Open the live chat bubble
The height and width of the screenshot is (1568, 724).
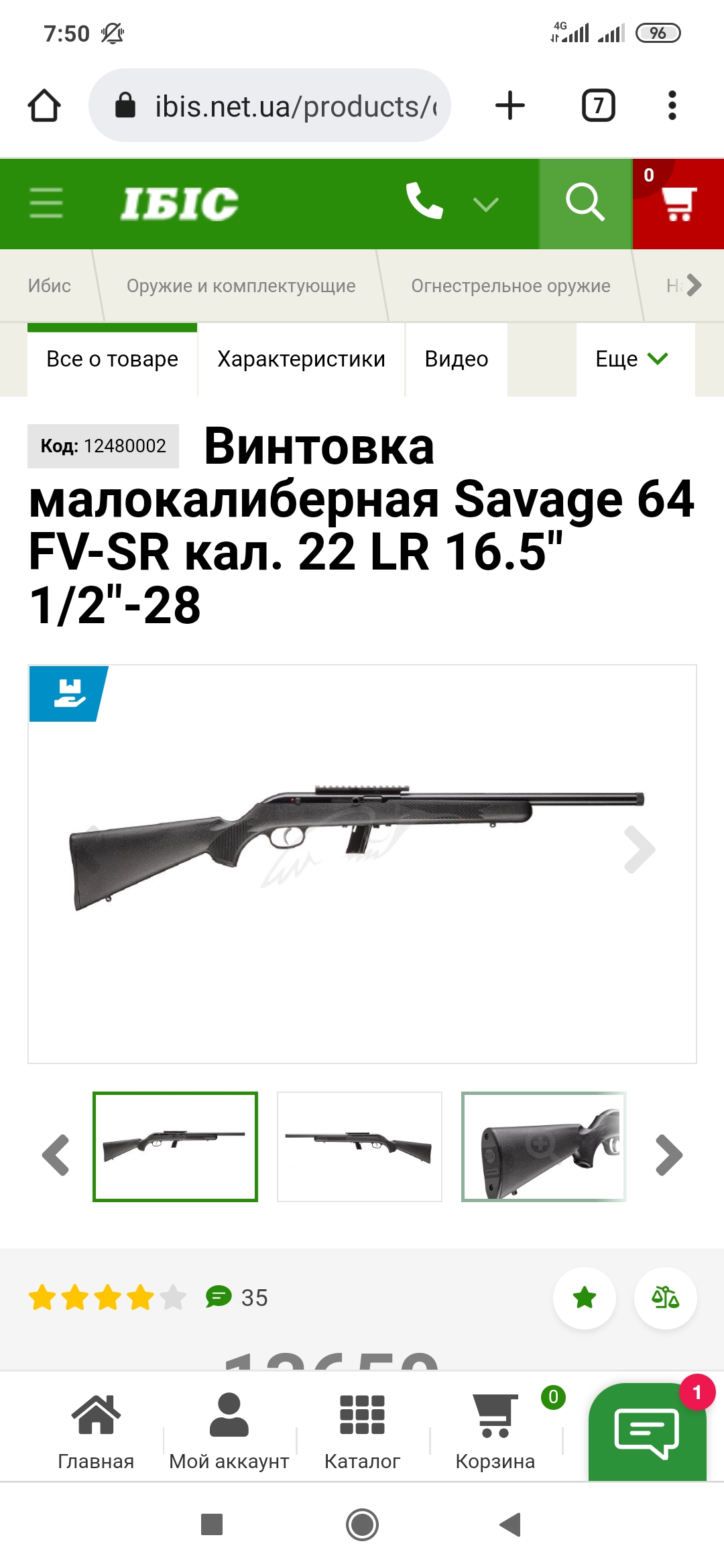pos(647,1433)
